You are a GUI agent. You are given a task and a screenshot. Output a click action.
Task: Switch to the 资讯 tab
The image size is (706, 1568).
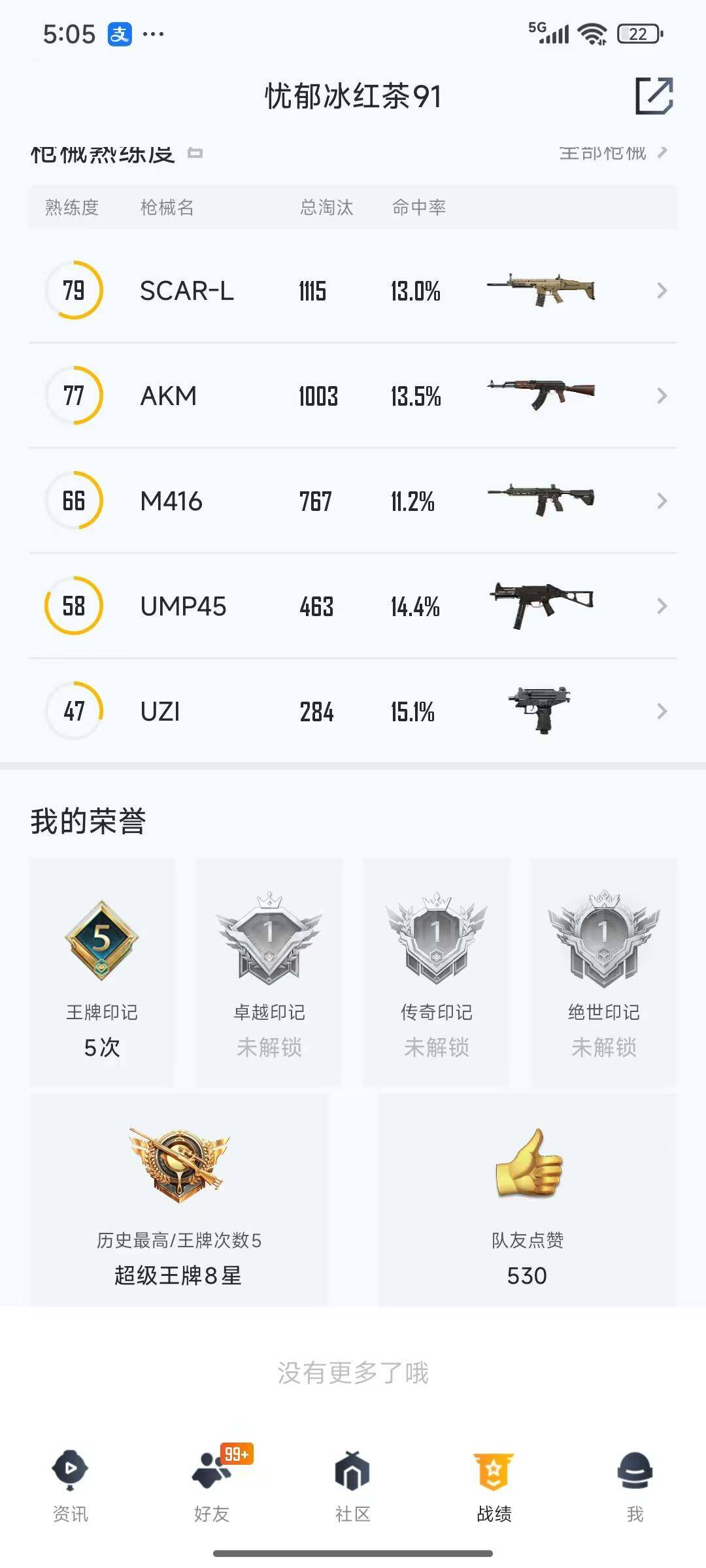tap(71, 1486)
